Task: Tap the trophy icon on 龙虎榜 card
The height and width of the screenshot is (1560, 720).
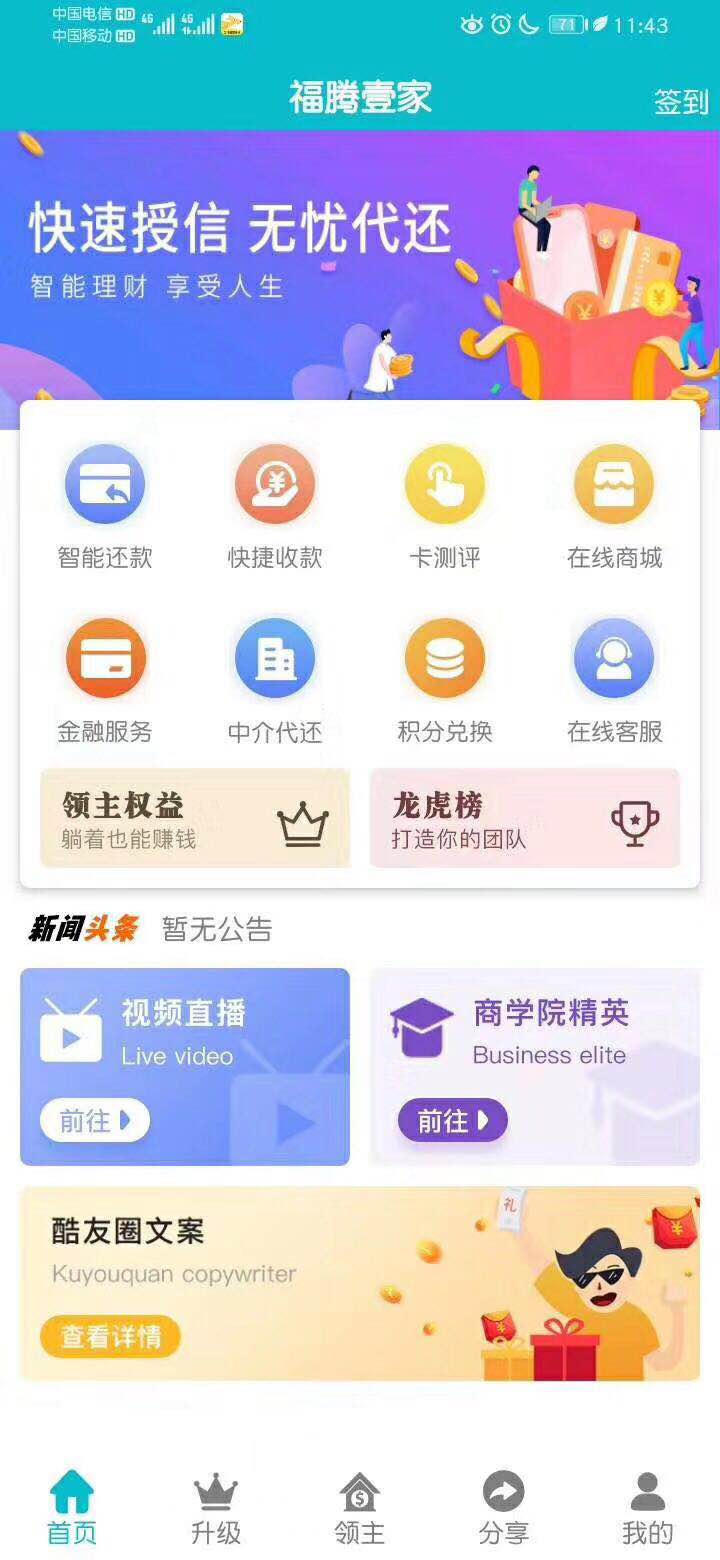Action: 636,819
